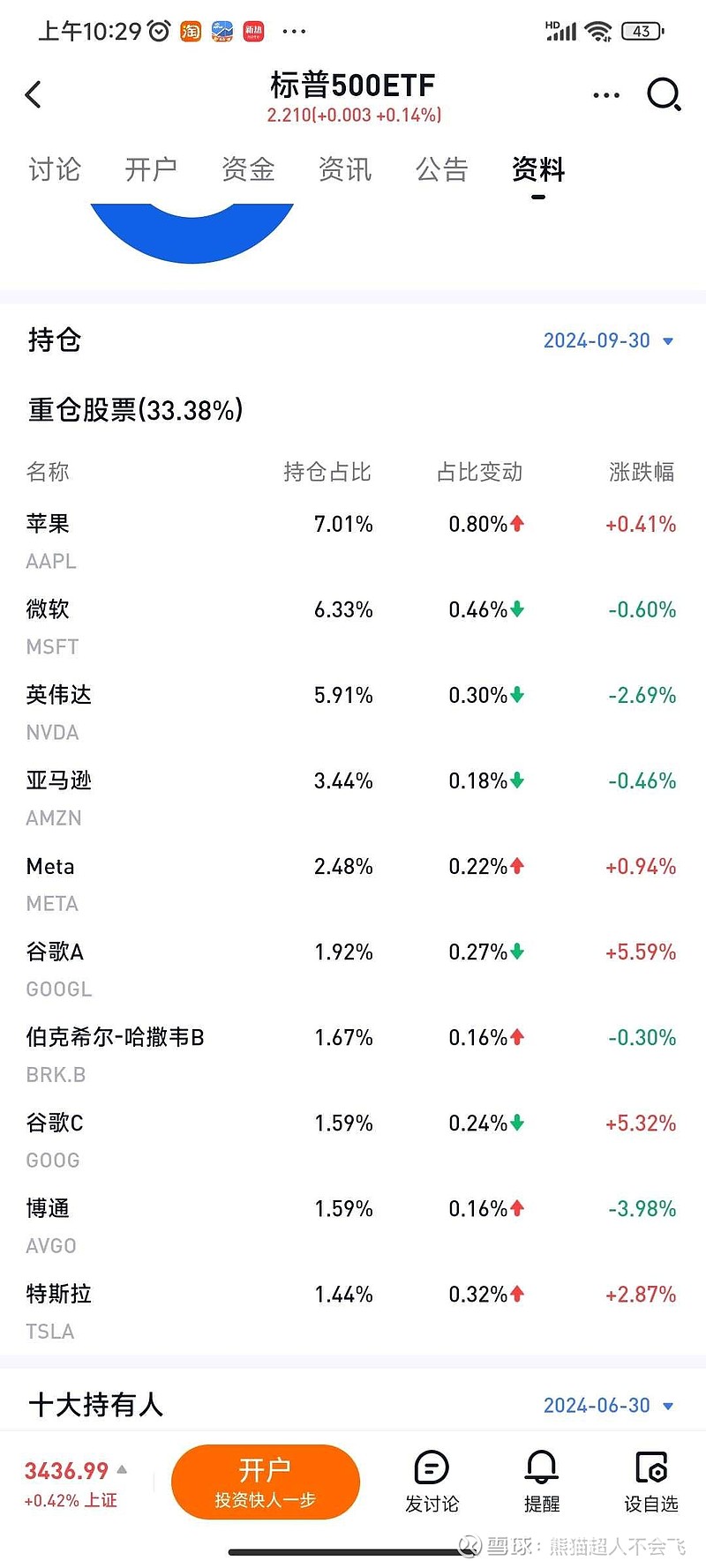Expand the 2024-09-30 holdings date dropdown
The height and width of the screenshot is (1568, 706).
coord(609,340)
